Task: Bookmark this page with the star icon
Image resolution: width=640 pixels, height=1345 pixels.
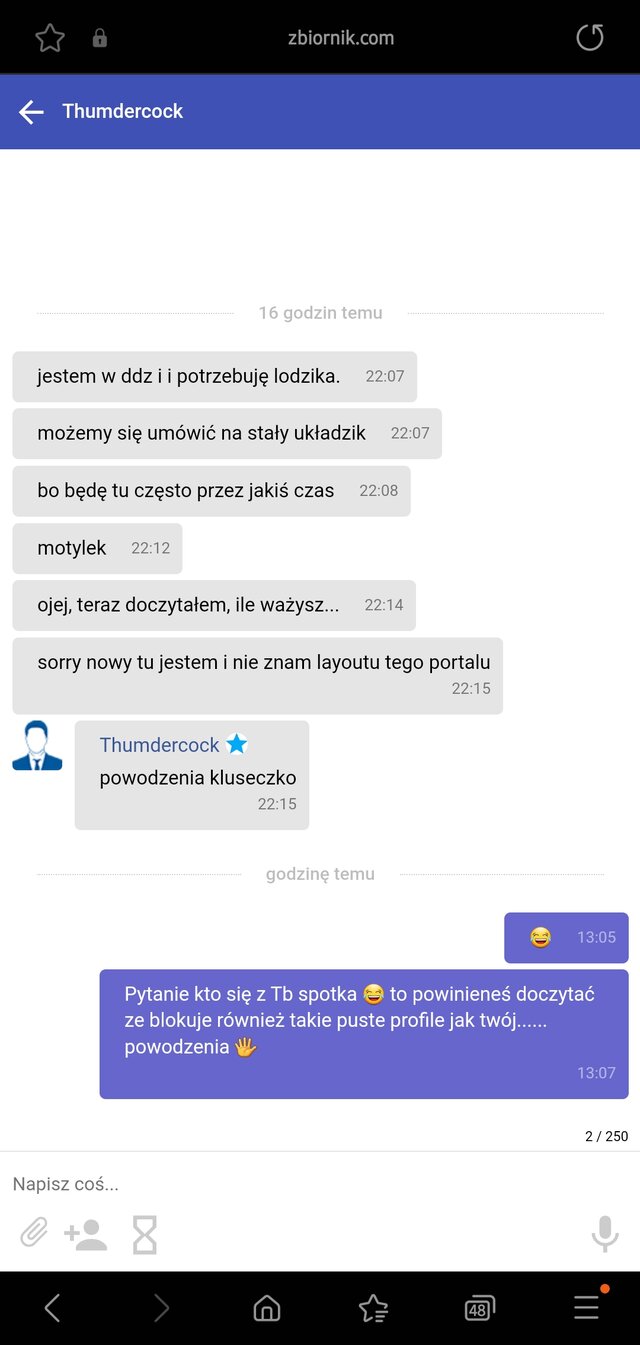Action: (x=49, y=38)
